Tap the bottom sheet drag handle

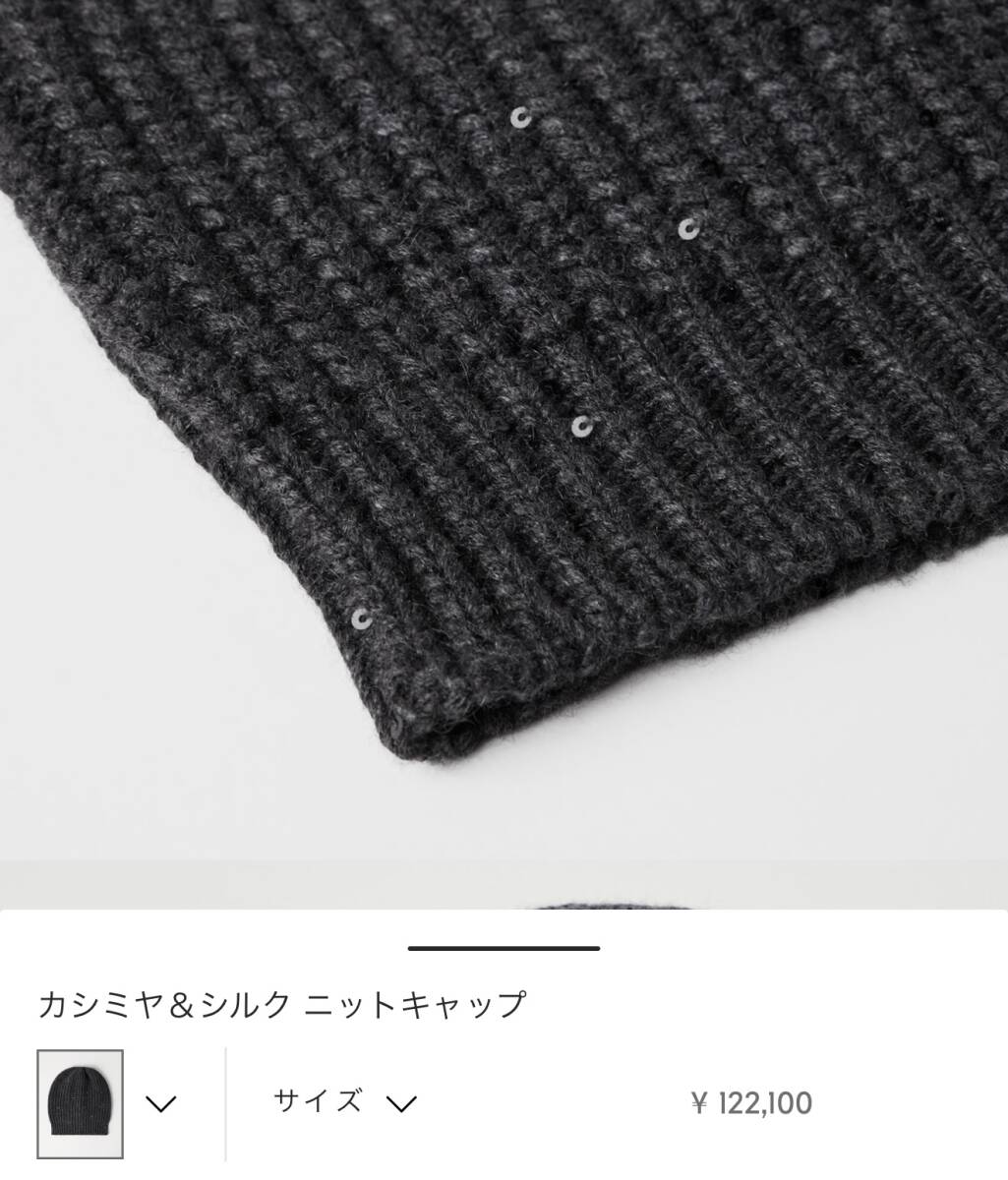click(x=504, y=948)
